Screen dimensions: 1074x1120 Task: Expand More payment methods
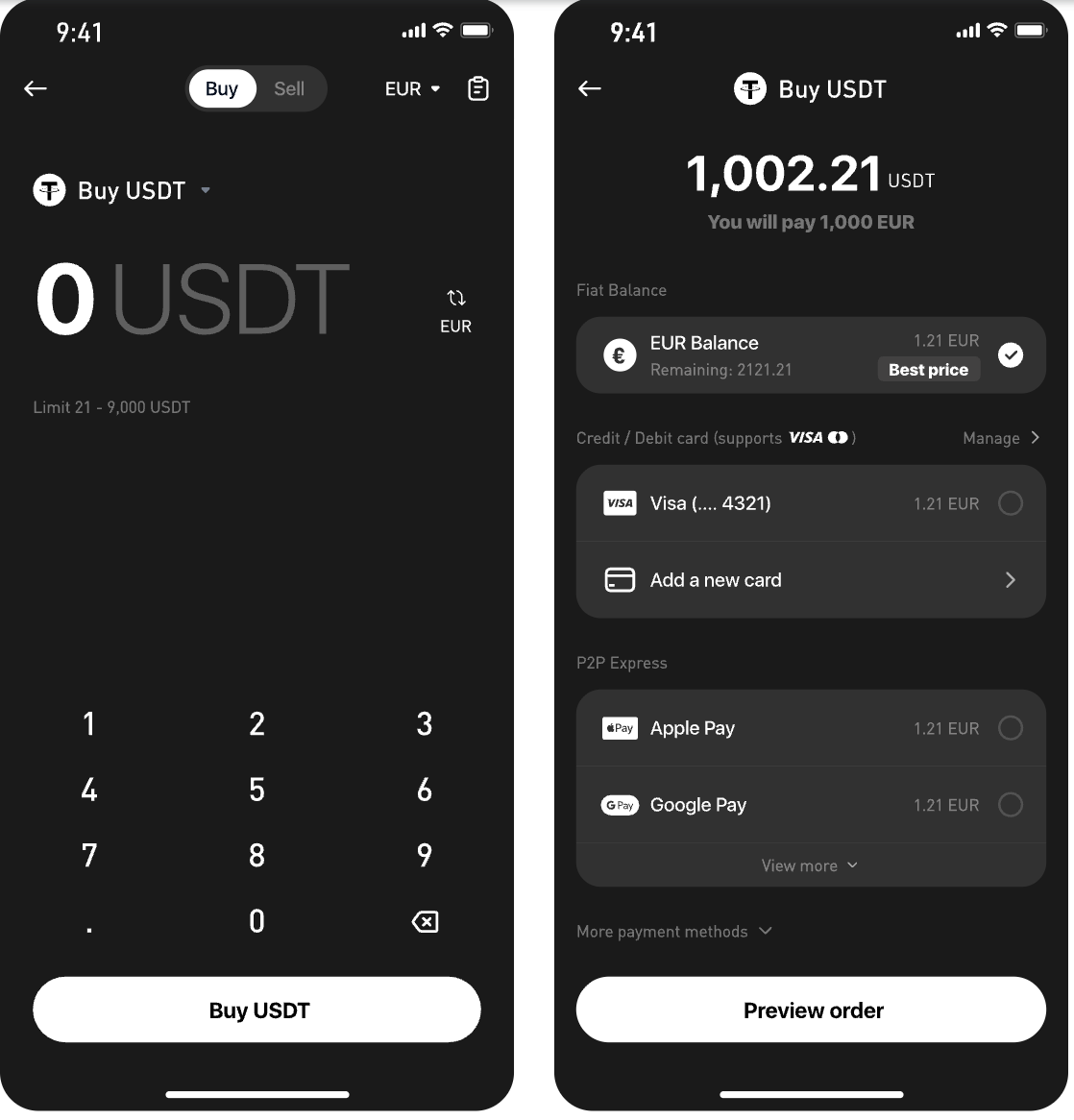pos(673,932)
